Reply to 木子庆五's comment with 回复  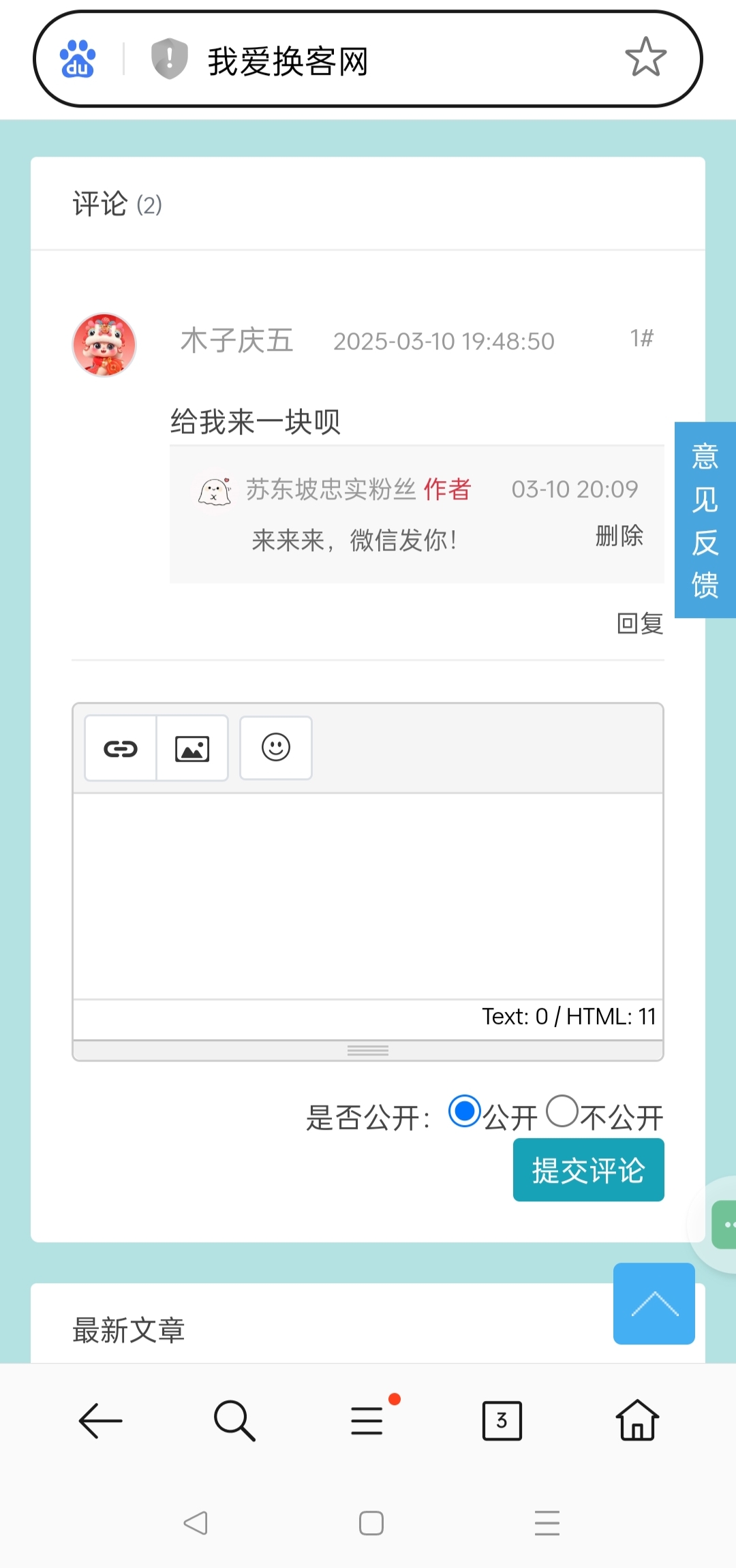click(640, 623)
